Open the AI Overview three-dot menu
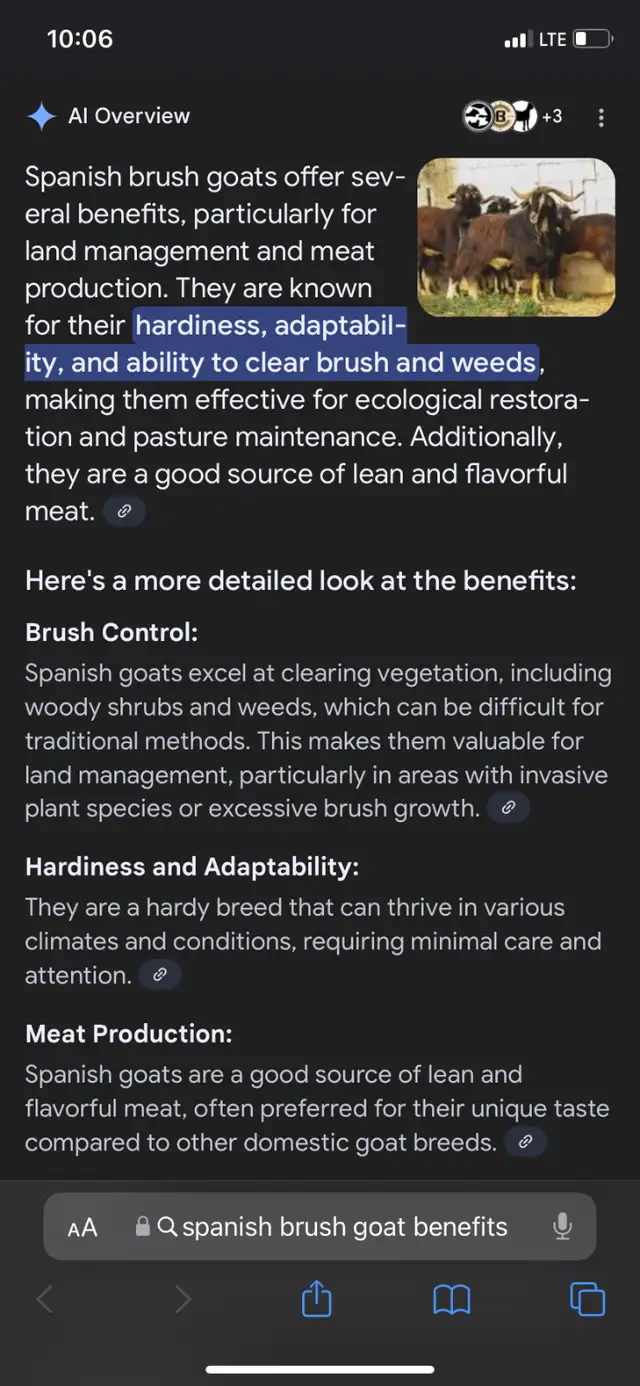The height and width of the screenshot is (1386, 640). (x=600, y=118)
